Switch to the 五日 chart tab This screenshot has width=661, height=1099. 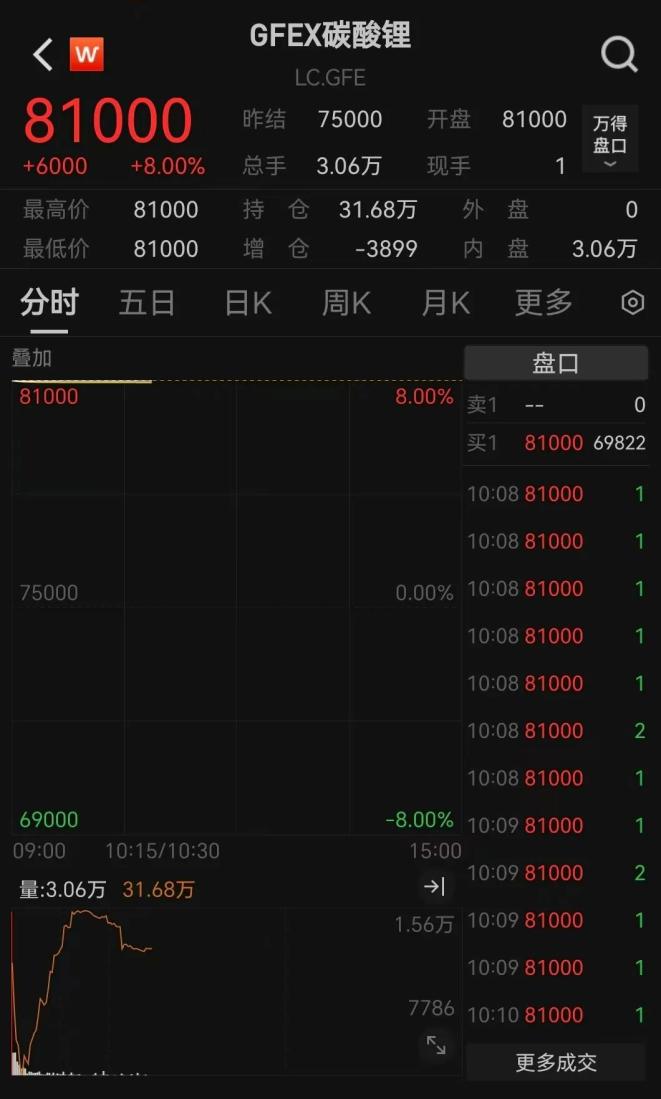coord(147,302)
